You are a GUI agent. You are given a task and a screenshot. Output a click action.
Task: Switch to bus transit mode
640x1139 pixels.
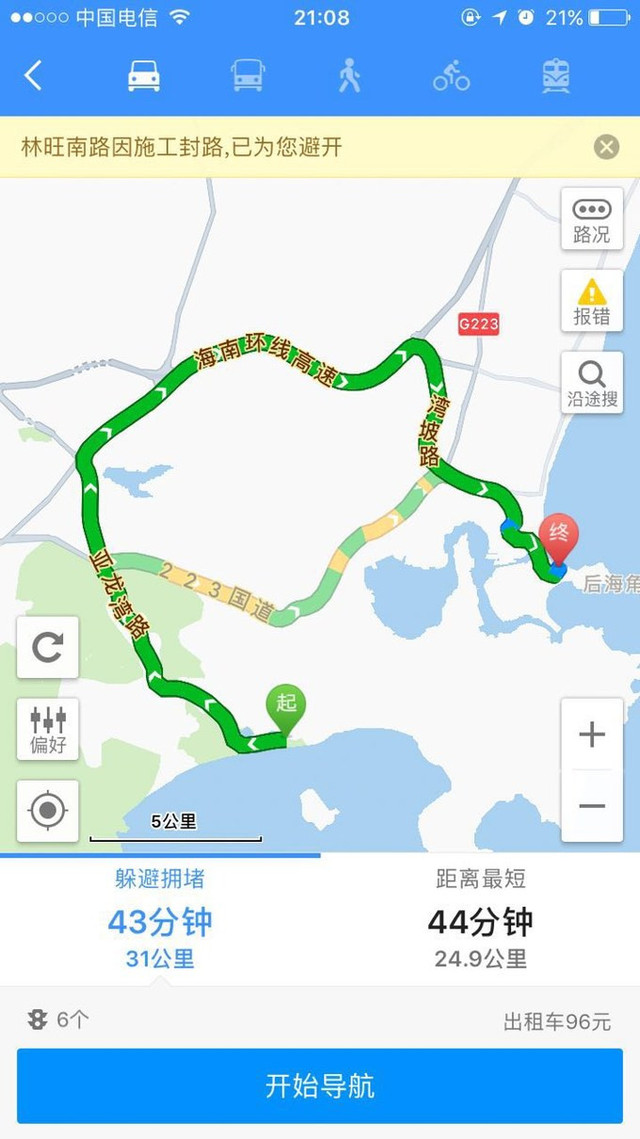click(x=248, y=76)
